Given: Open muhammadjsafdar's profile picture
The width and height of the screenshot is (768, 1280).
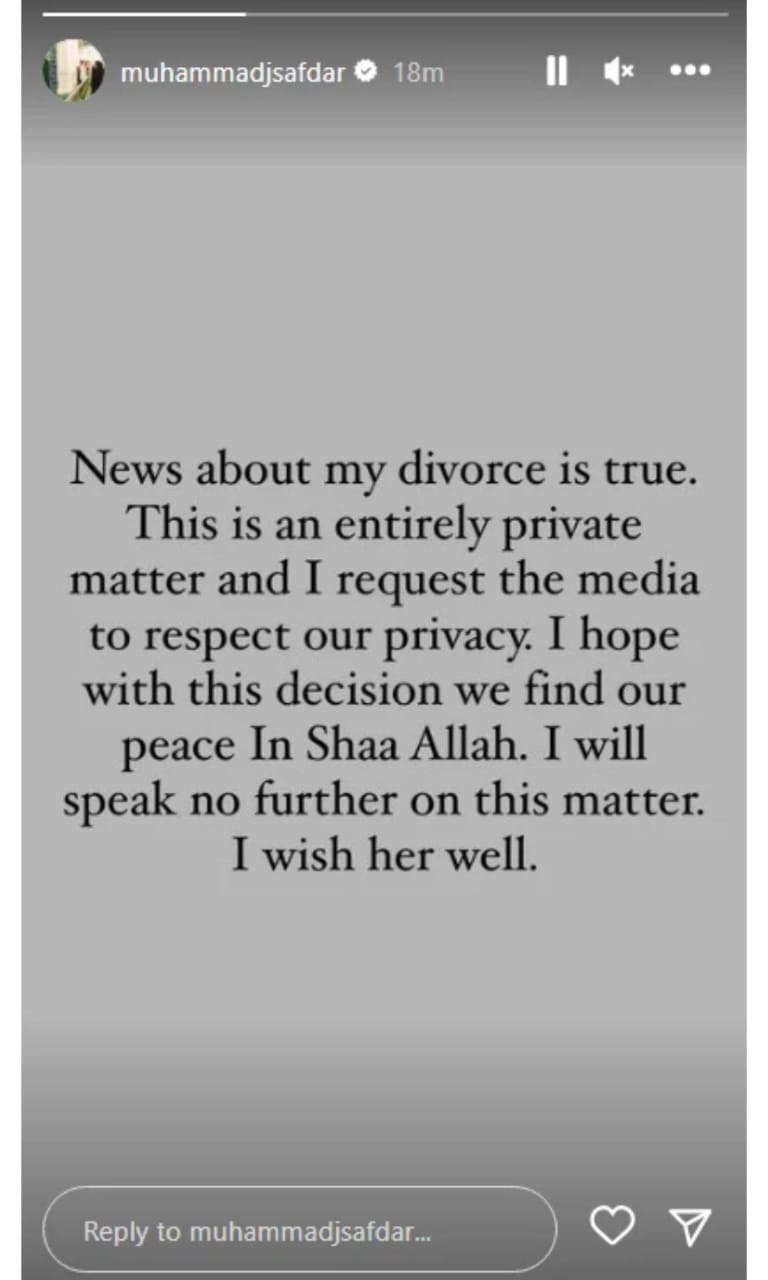Looking at the screenshot, I should coord(73,71).
